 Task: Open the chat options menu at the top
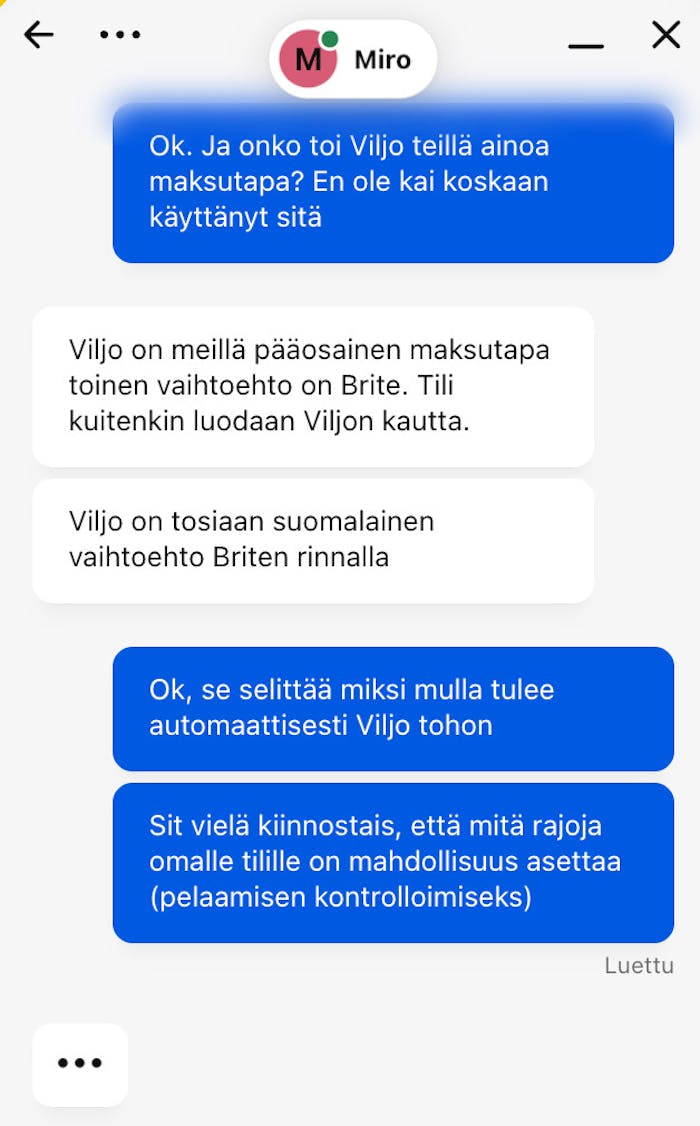tap(120, 35)
